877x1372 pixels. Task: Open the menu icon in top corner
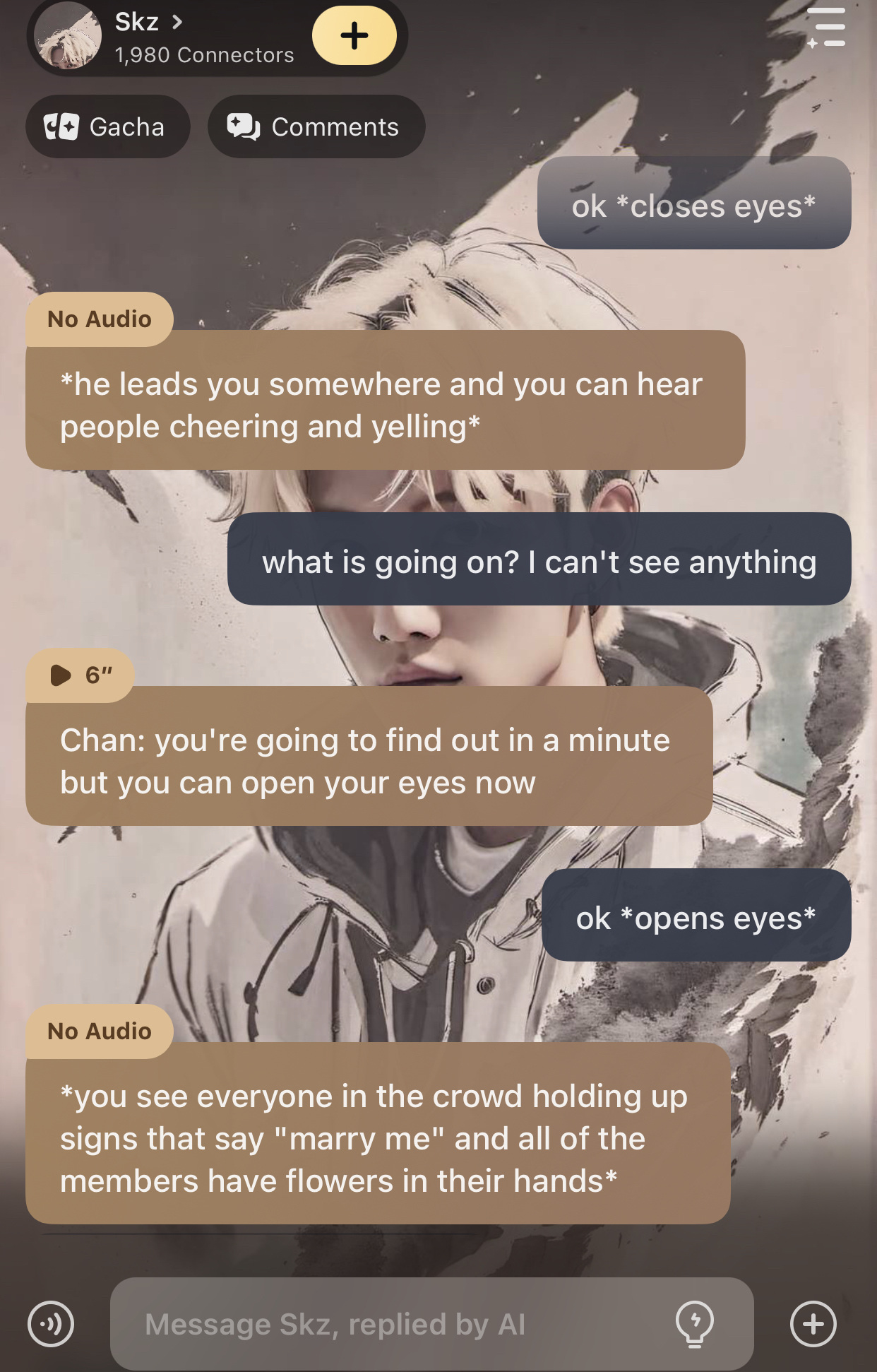pos(826,28)
